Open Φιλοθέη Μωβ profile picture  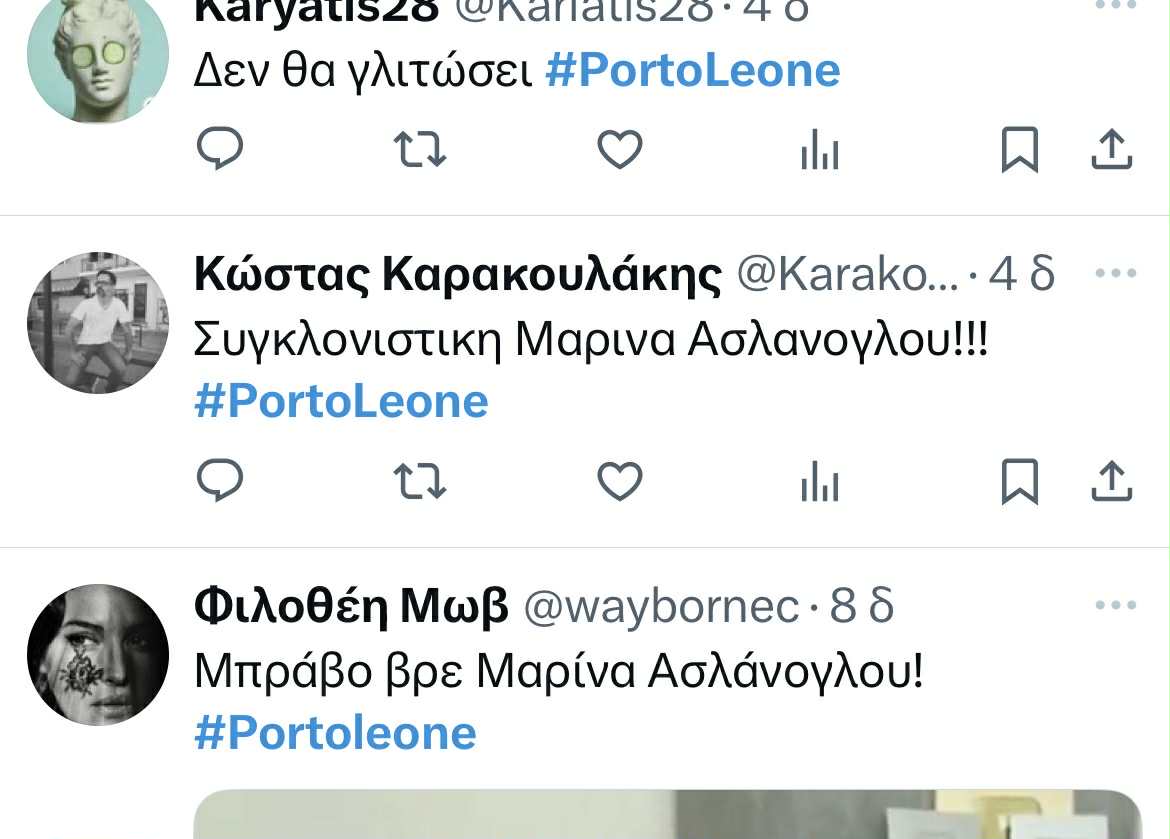(x=98, y=655)
